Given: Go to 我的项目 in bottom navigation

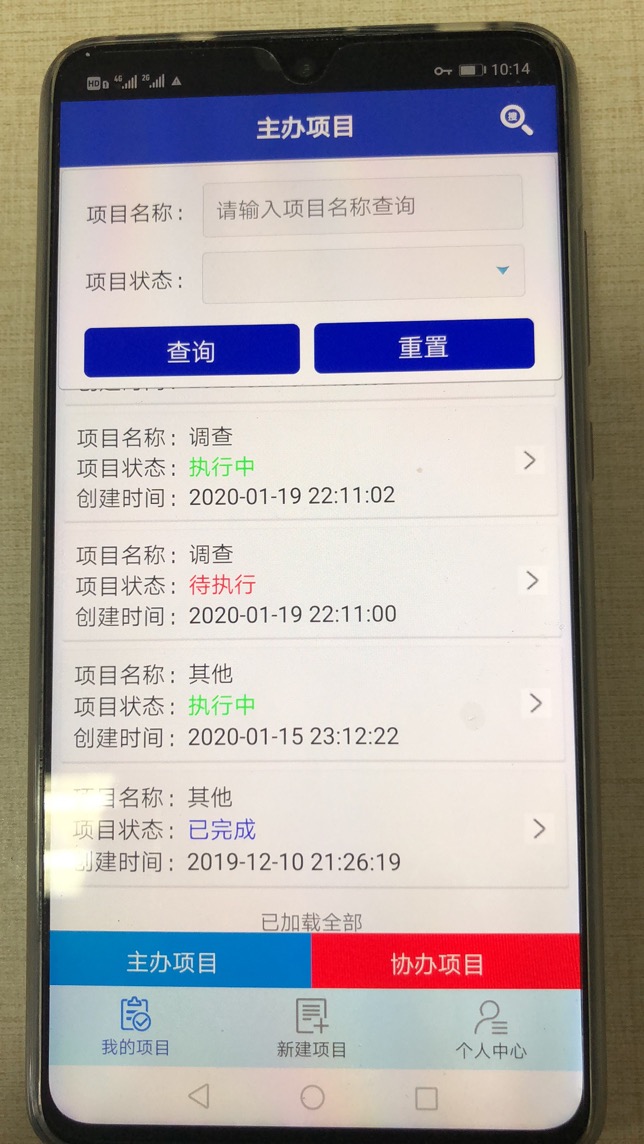Looking at the screenshot, I should [136, 1028].
